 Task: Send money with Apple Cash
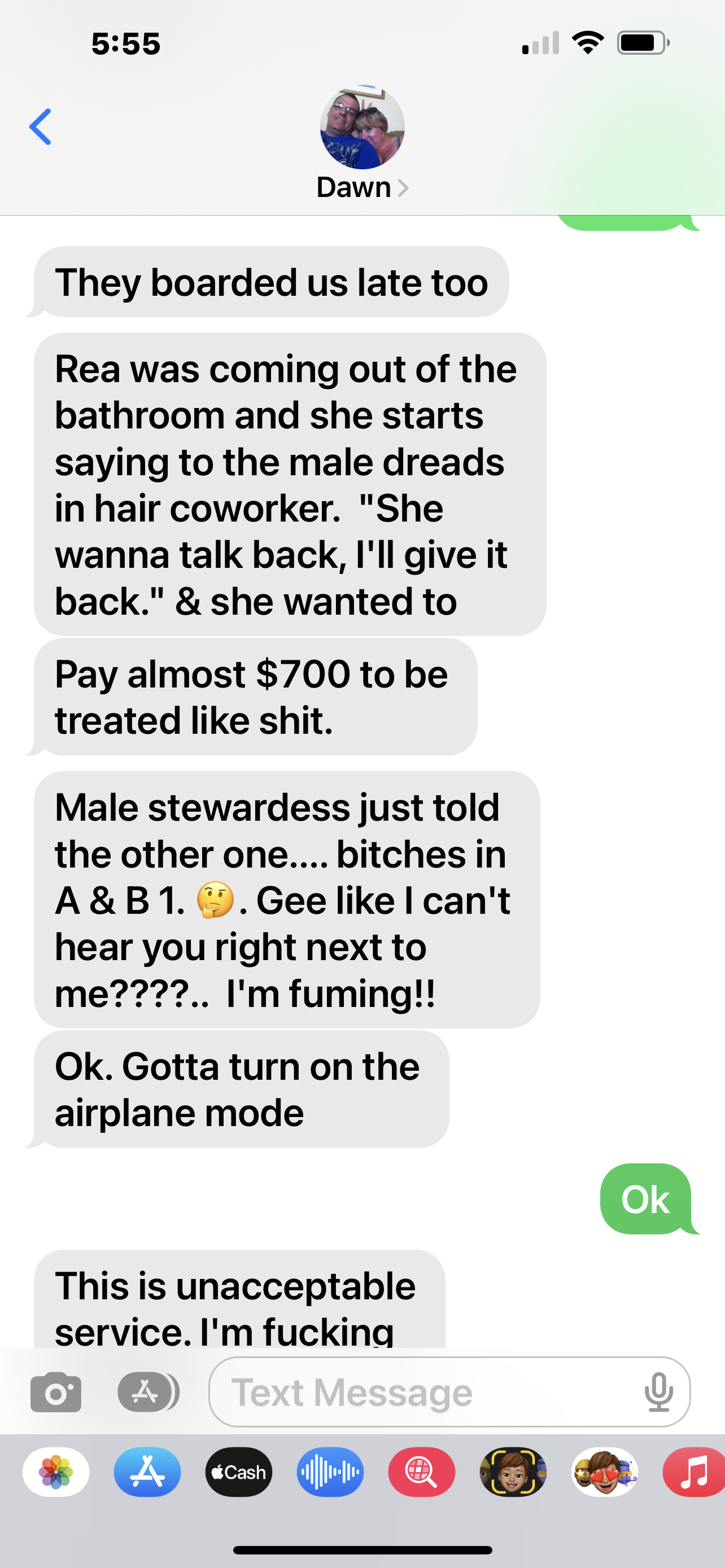click(239, 1472)
